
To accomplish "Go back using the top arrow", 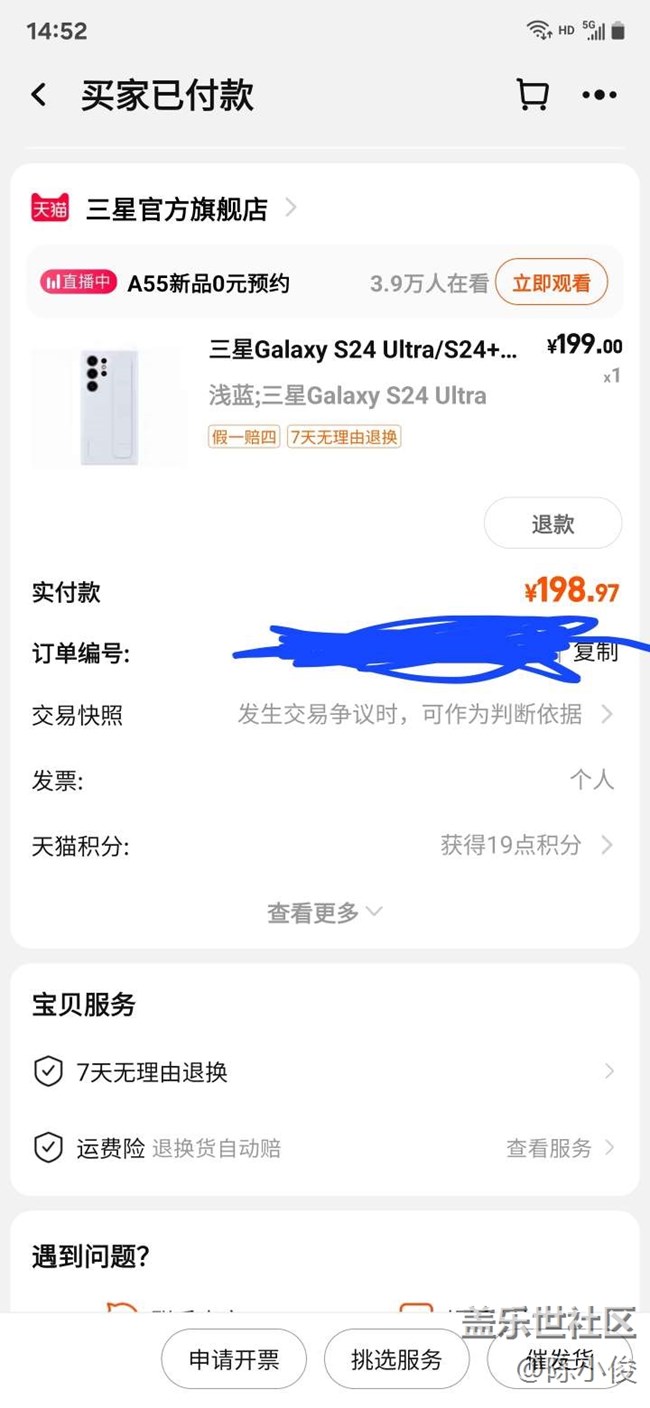I will click(39, 95).
